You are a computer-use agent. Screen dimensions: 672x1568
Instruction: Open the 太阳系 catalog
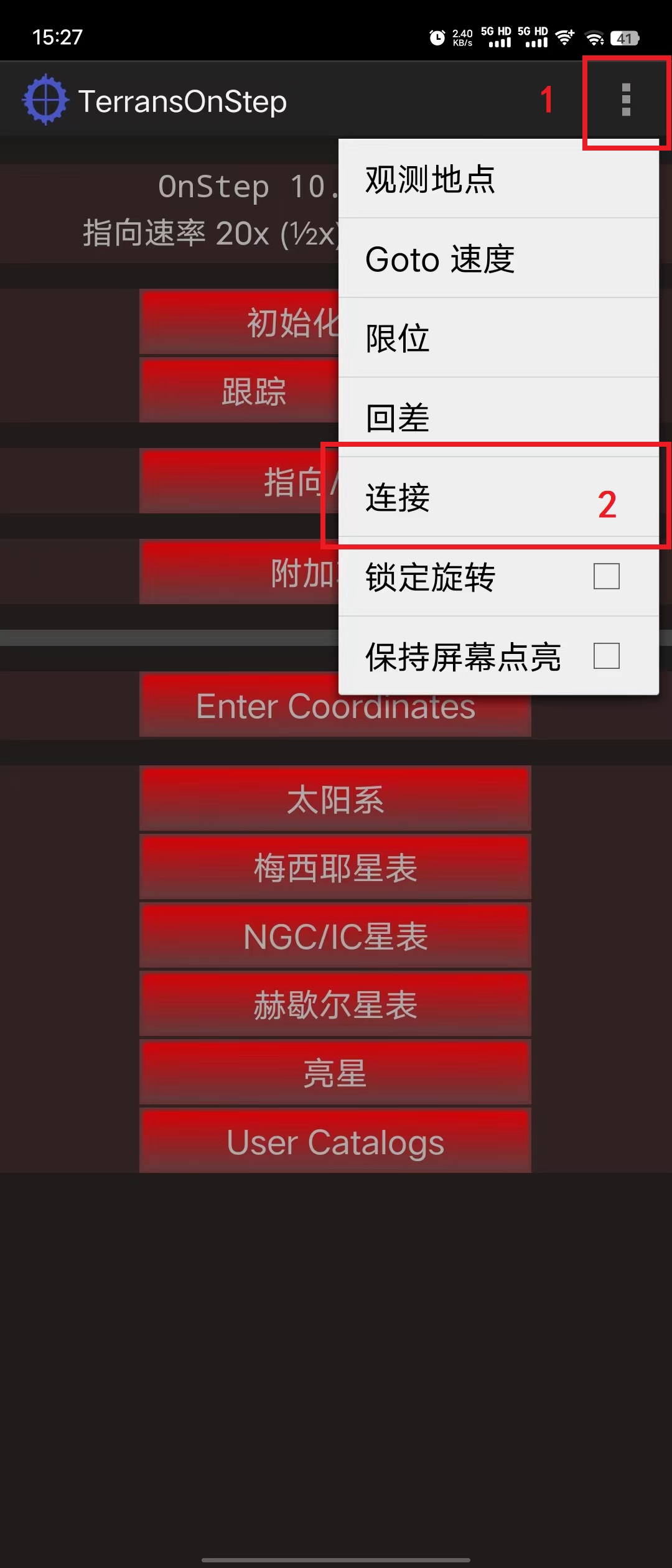(335, 799)
